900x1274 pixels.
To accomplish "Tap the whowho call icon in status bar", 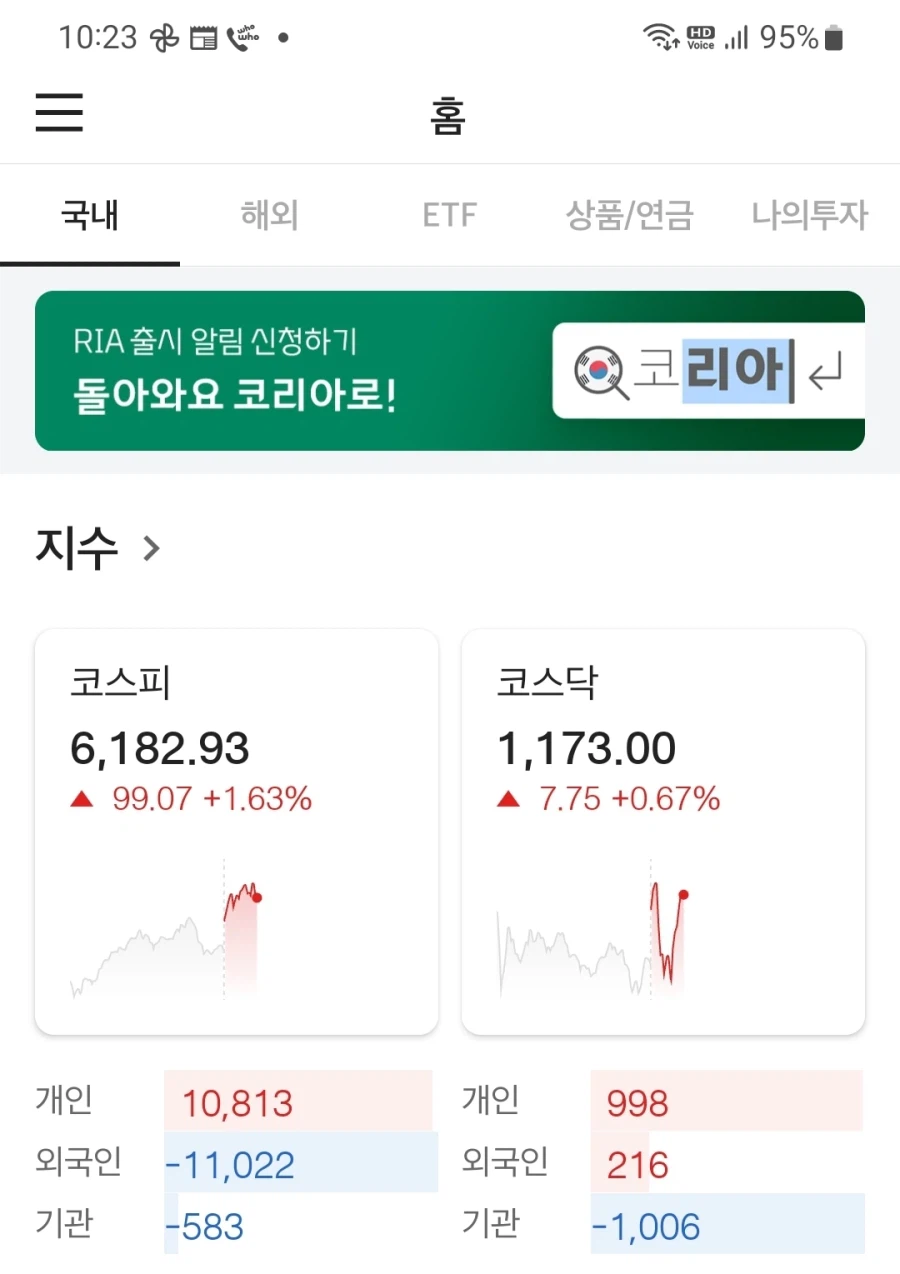I will (242, 36).
